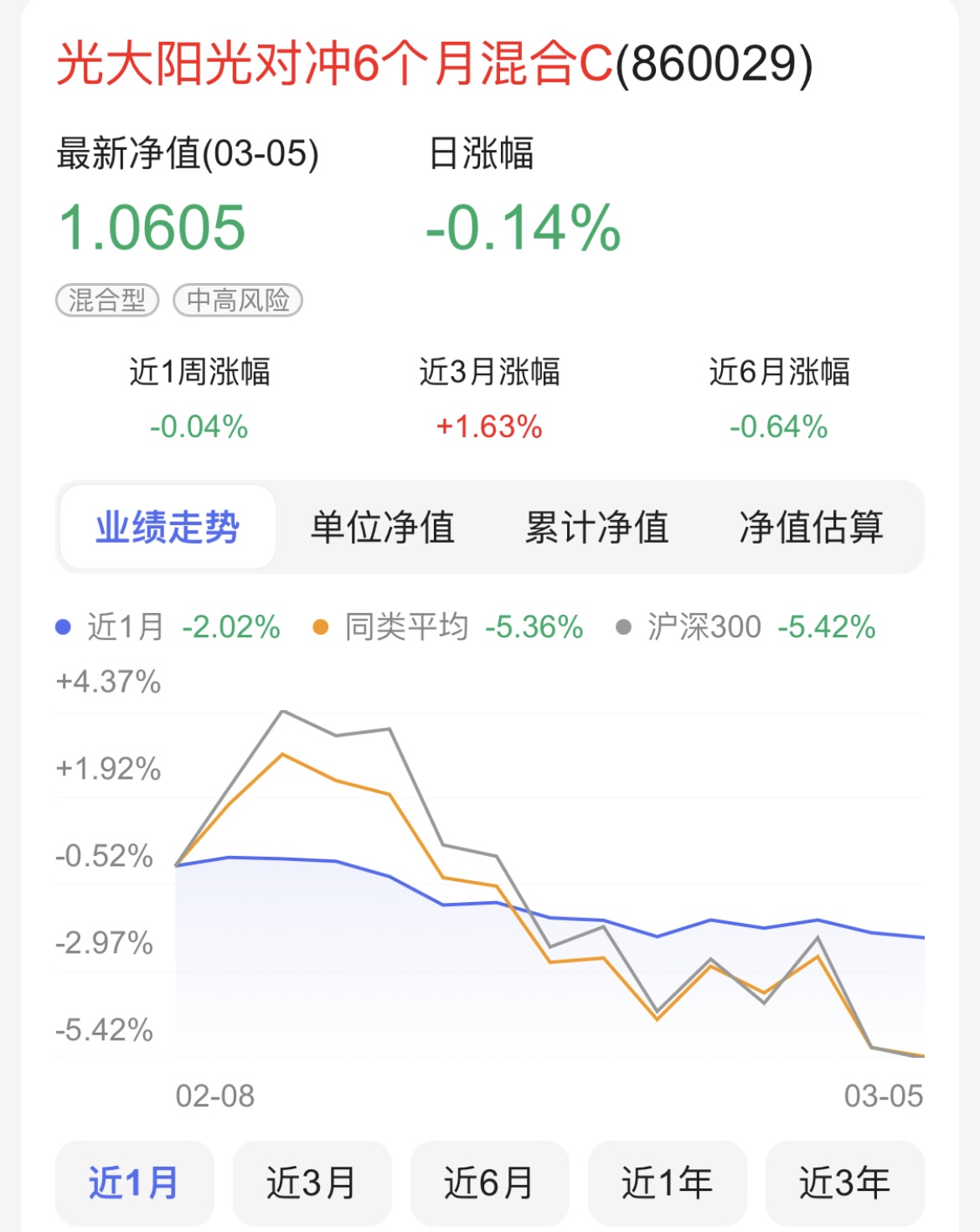Choose the 近1月 chart range
This screenshot has height=1232, width=980.
pyautogui.click(x=134, y=1183)
